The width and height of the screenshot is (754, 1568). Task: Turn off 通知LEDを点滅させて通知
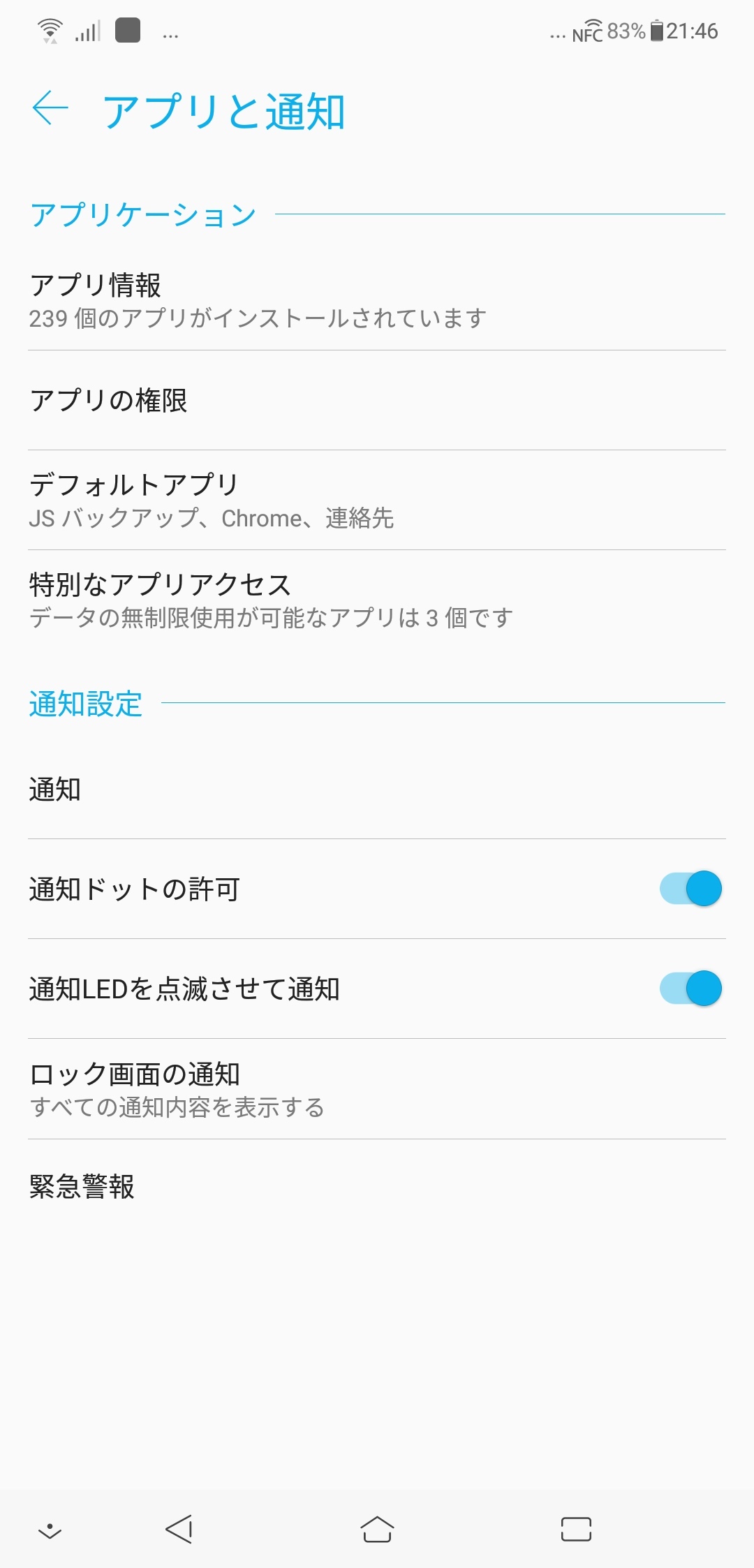[x=690, y=989]
